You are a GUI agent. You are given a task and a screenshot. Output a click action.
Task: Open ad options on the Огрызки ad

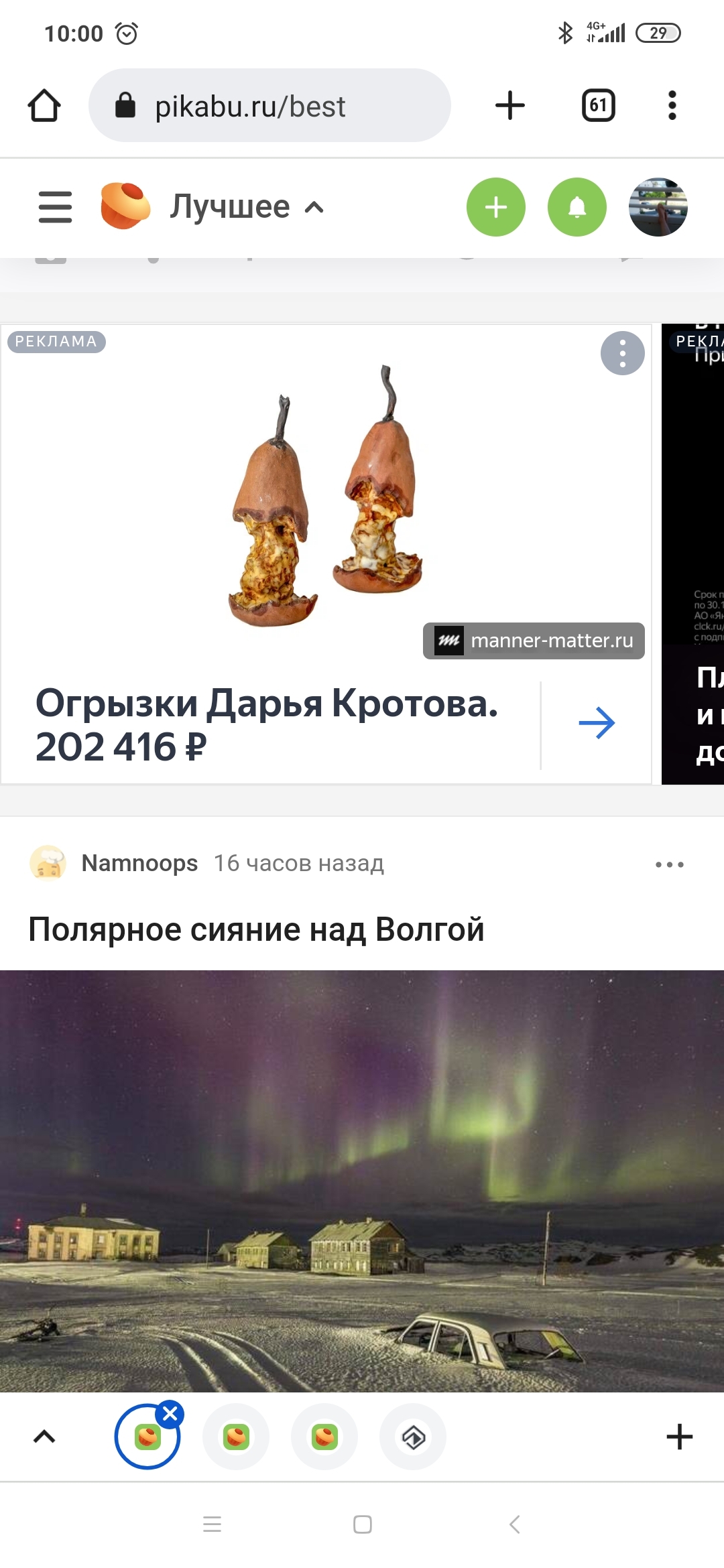[623, 353]
